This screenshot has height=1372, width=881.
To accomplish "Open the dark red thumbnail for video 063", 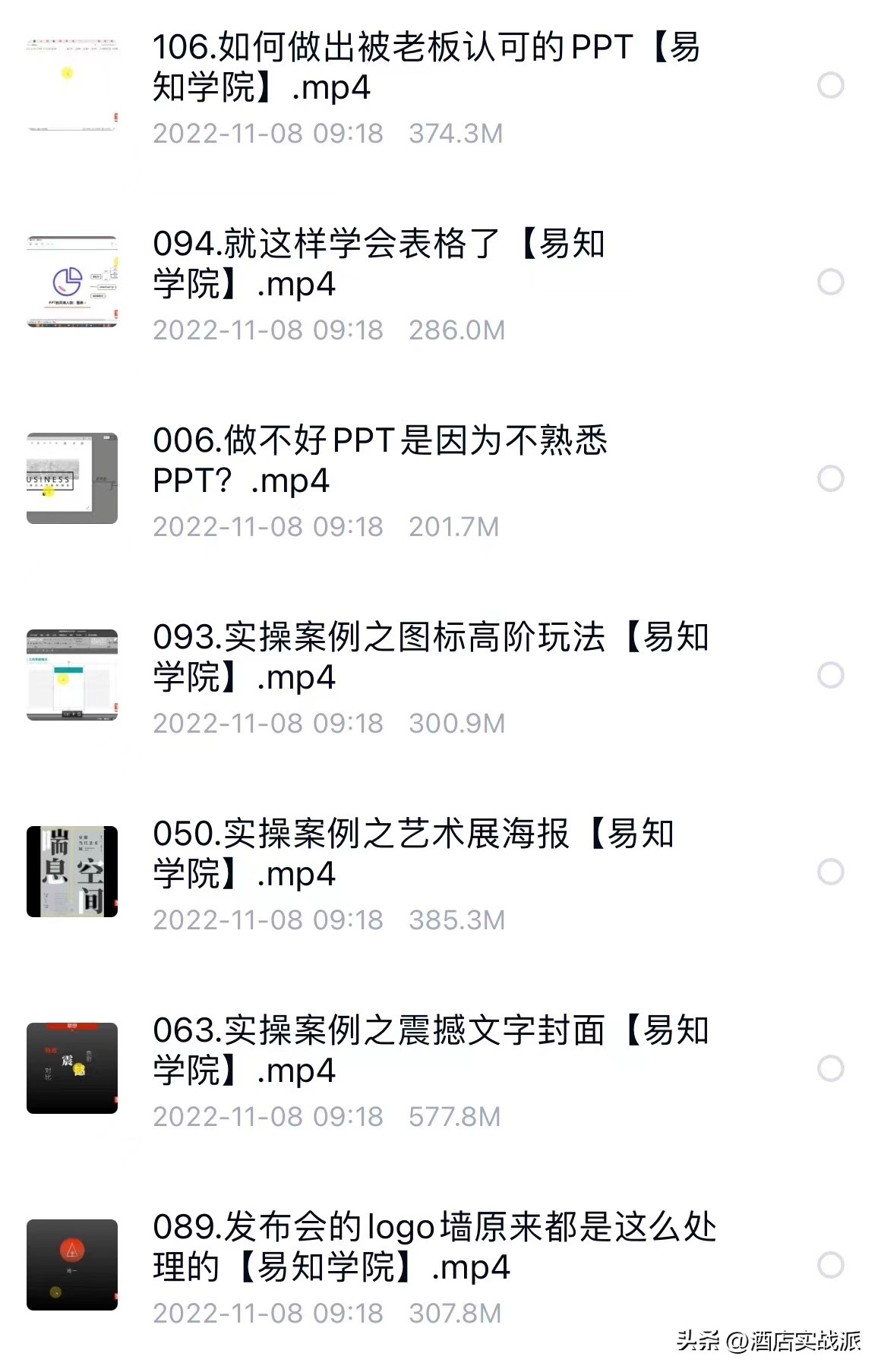I will click(x=72, y=1063).
